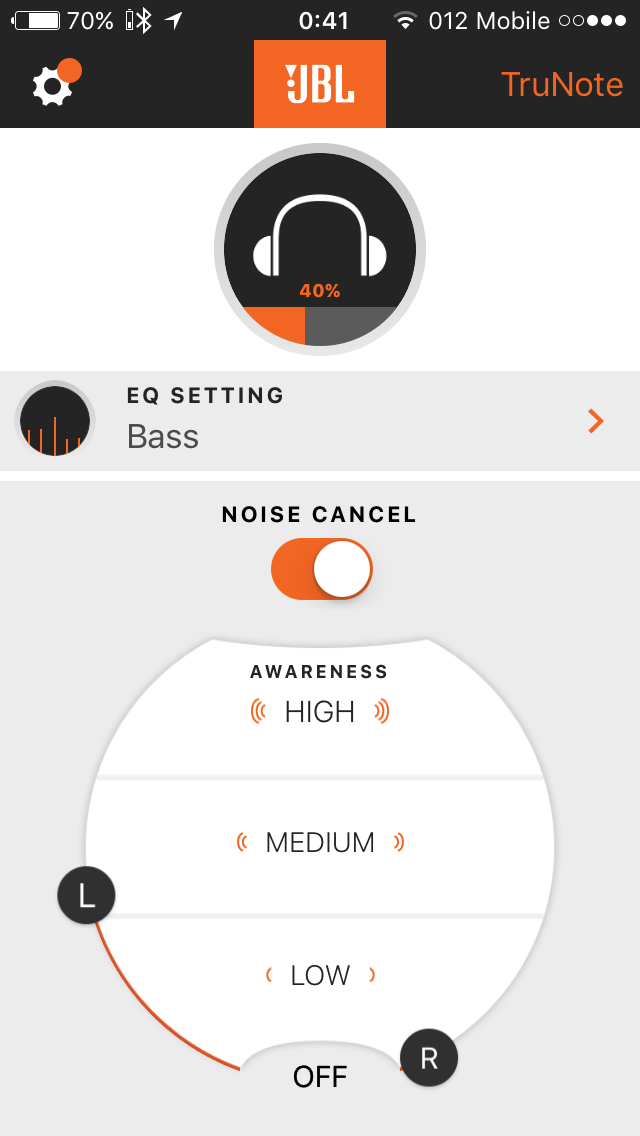Tap the TruNote button

pyautogui.click(x=562, y=85)
